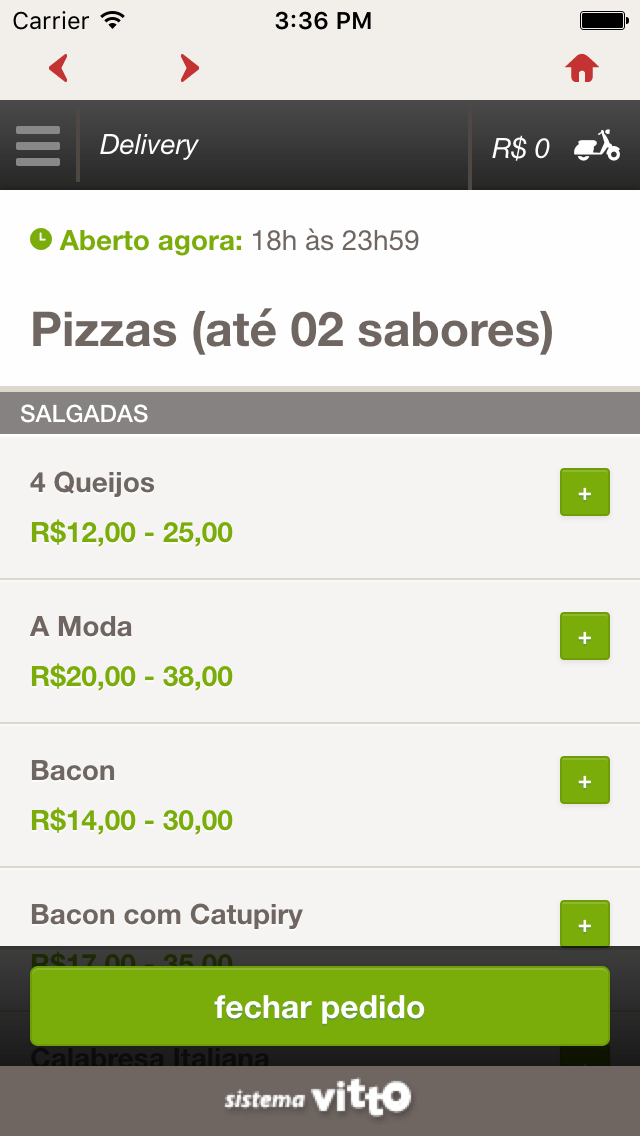640x1136 pixels.
Task: Open the delivery cart showing R$ 0
Action: point(556,147)
